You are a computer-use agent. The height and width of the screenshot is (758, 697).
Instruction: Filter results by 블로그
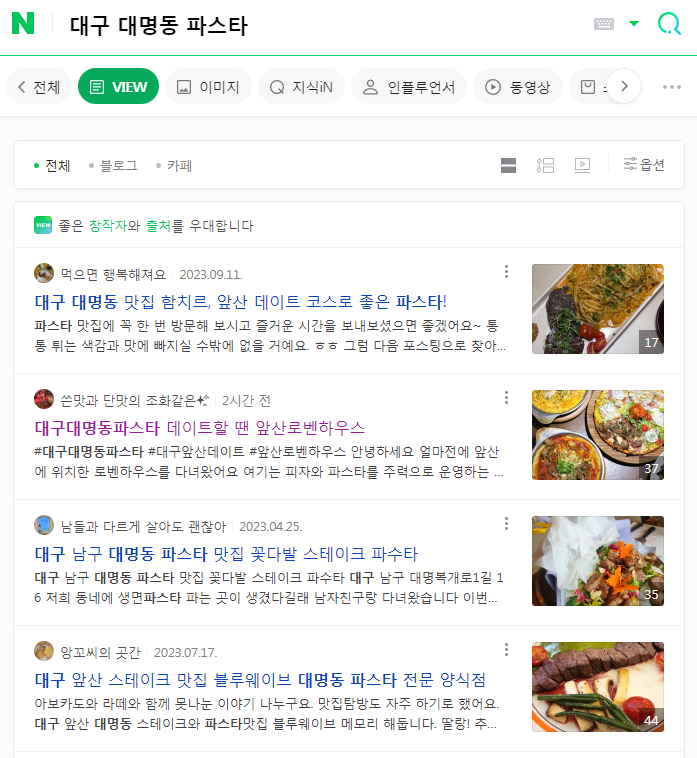coord(117,166)
